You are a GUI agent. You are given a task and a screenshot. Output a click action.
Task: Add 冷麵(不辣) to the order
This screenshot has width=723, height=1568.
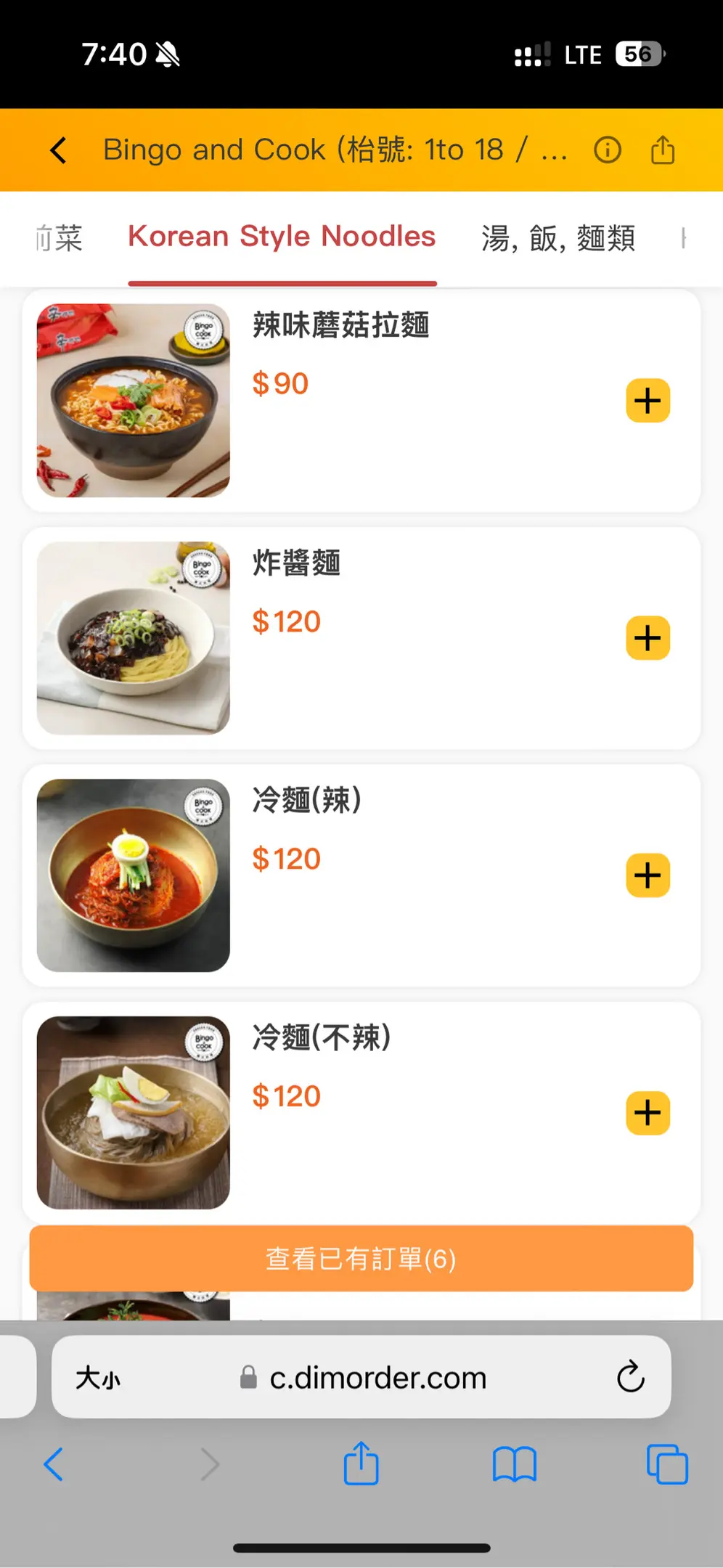coord(648,1113)
